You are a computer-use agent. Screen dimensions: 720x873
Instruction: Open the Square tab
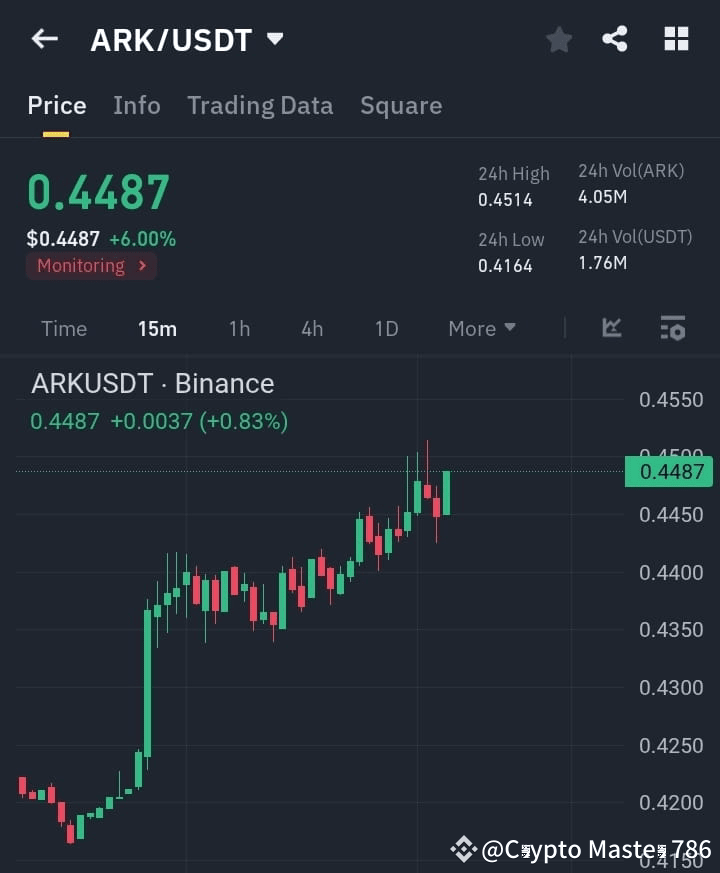coord(401,105)
